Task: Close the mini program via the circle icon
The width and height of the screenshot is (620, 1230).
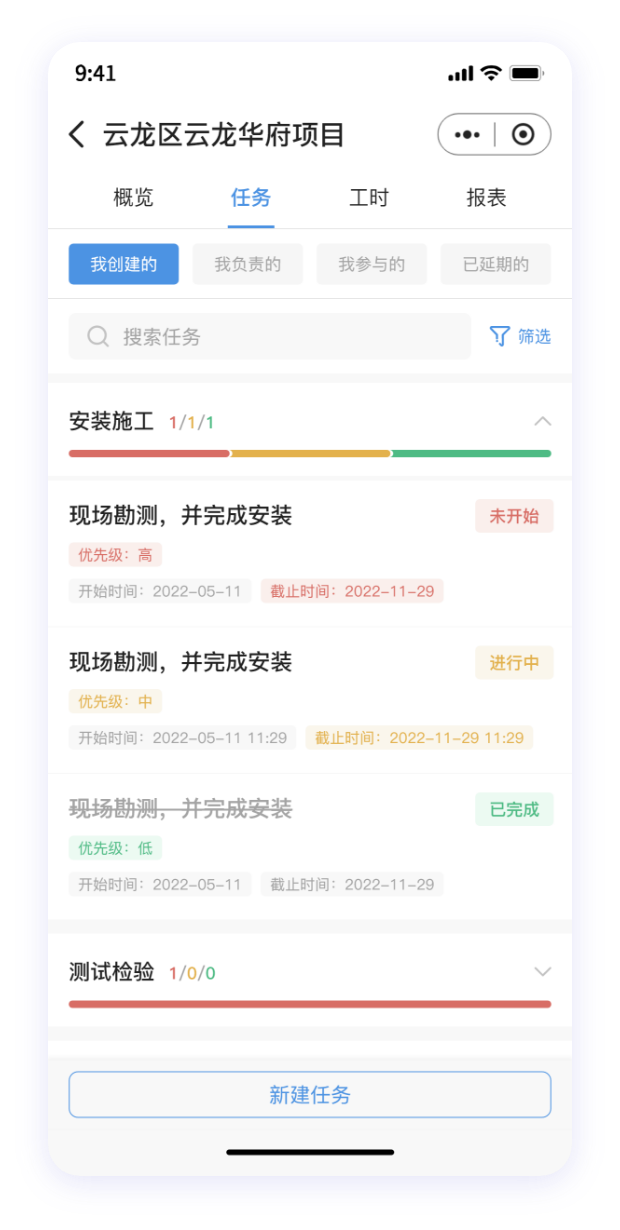Action: (x=523, y=135)
